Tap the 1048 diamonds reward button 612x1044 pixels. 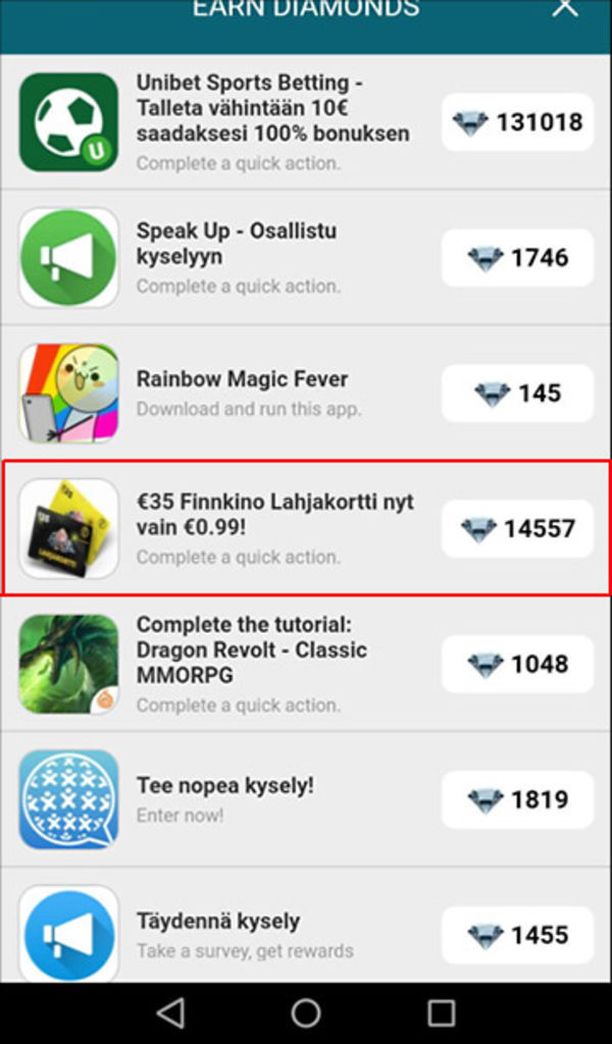click(x=518, y=664)
